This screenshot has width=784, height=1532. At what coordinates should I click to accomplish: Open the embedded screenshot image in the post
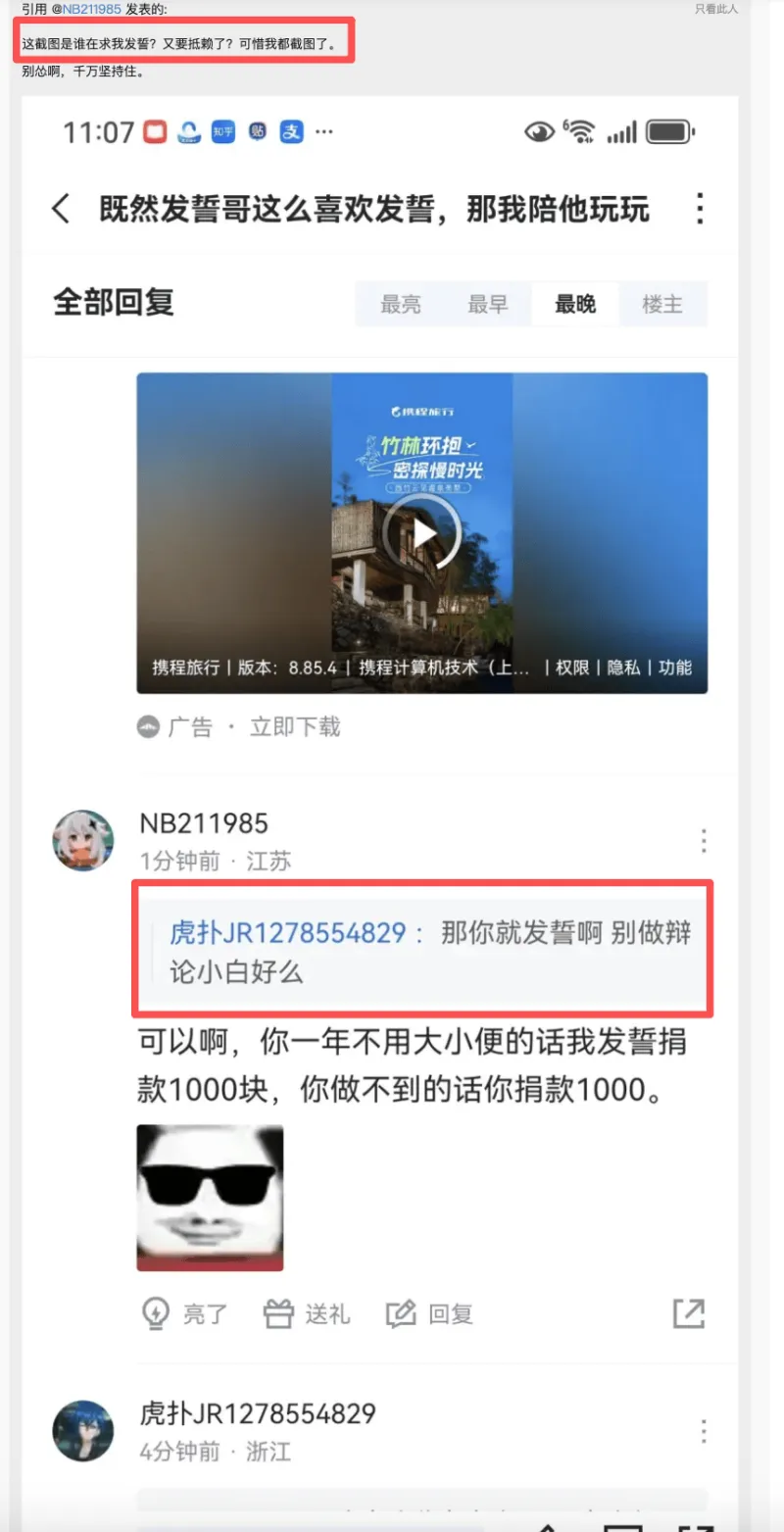379,784
